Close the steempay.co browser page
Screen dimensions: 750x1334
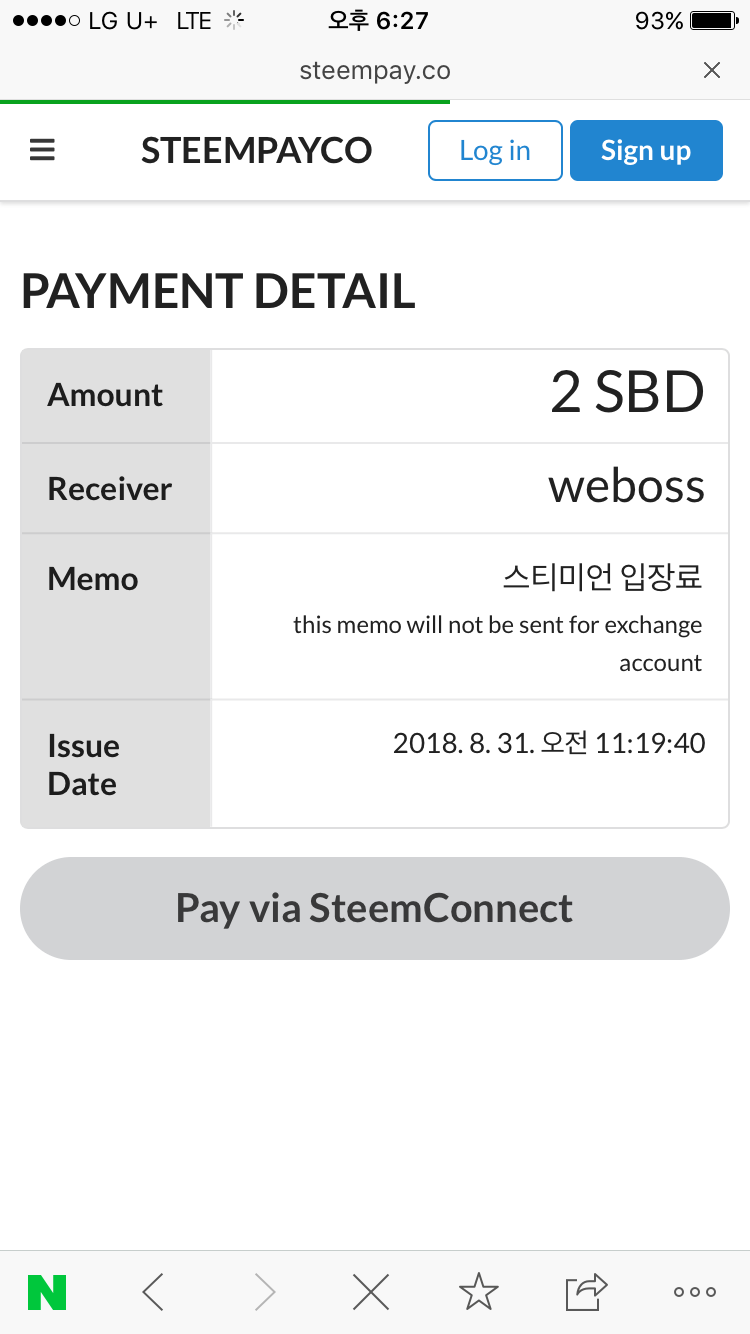[x=712, y=70]
